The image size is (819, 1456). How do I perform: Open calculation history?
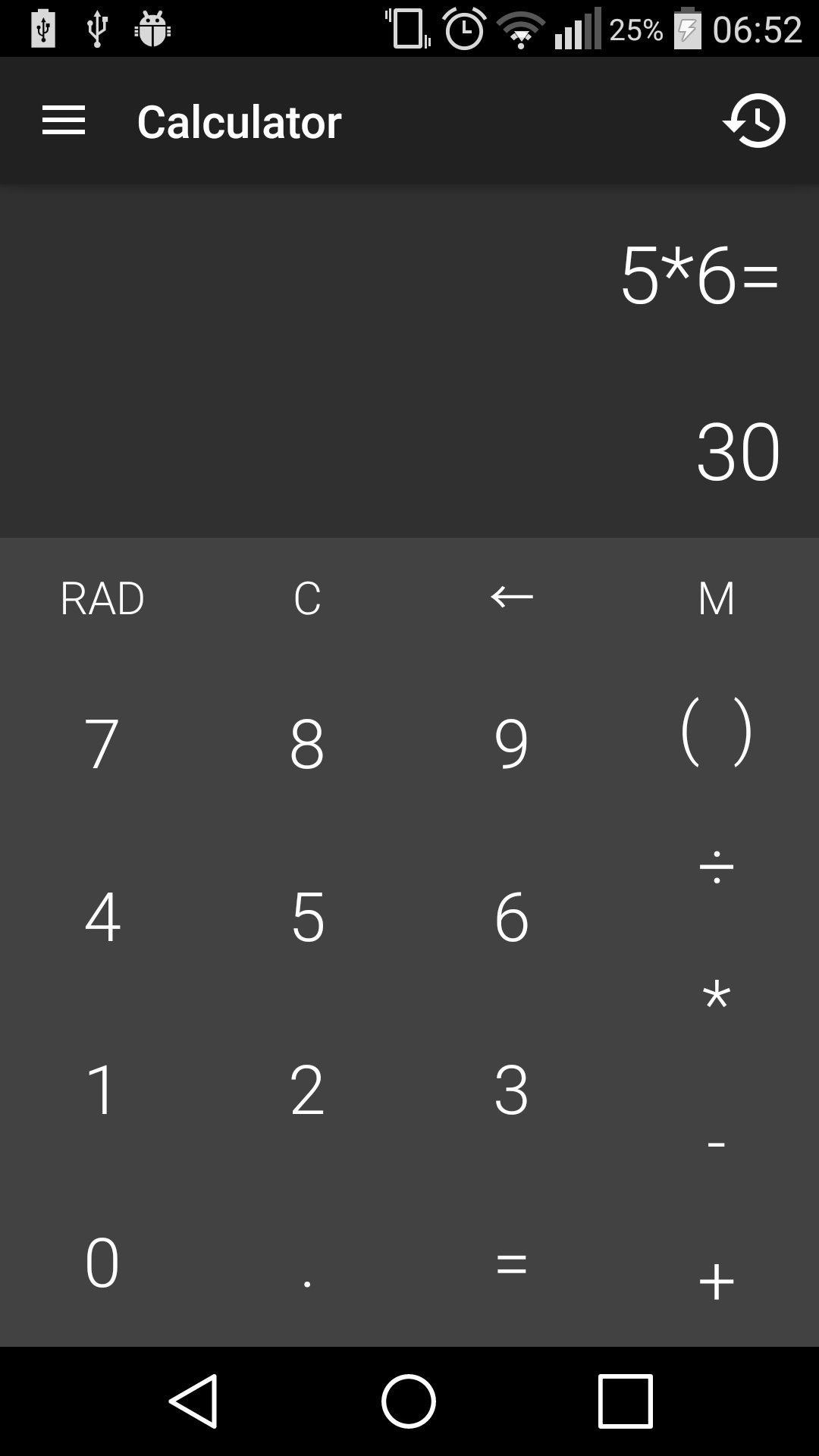755,121
